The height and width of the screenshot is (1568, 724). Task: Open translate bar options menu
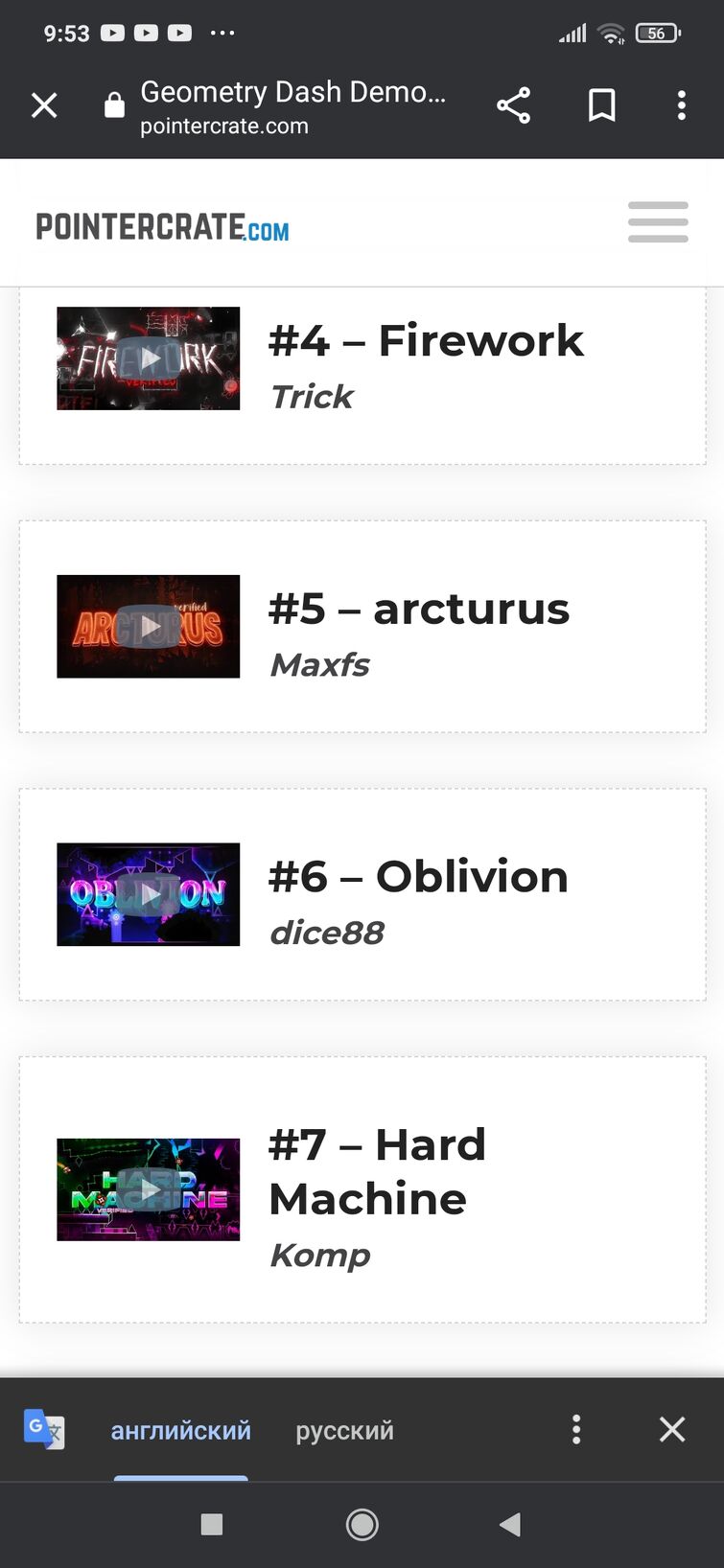click(575, 1429)
